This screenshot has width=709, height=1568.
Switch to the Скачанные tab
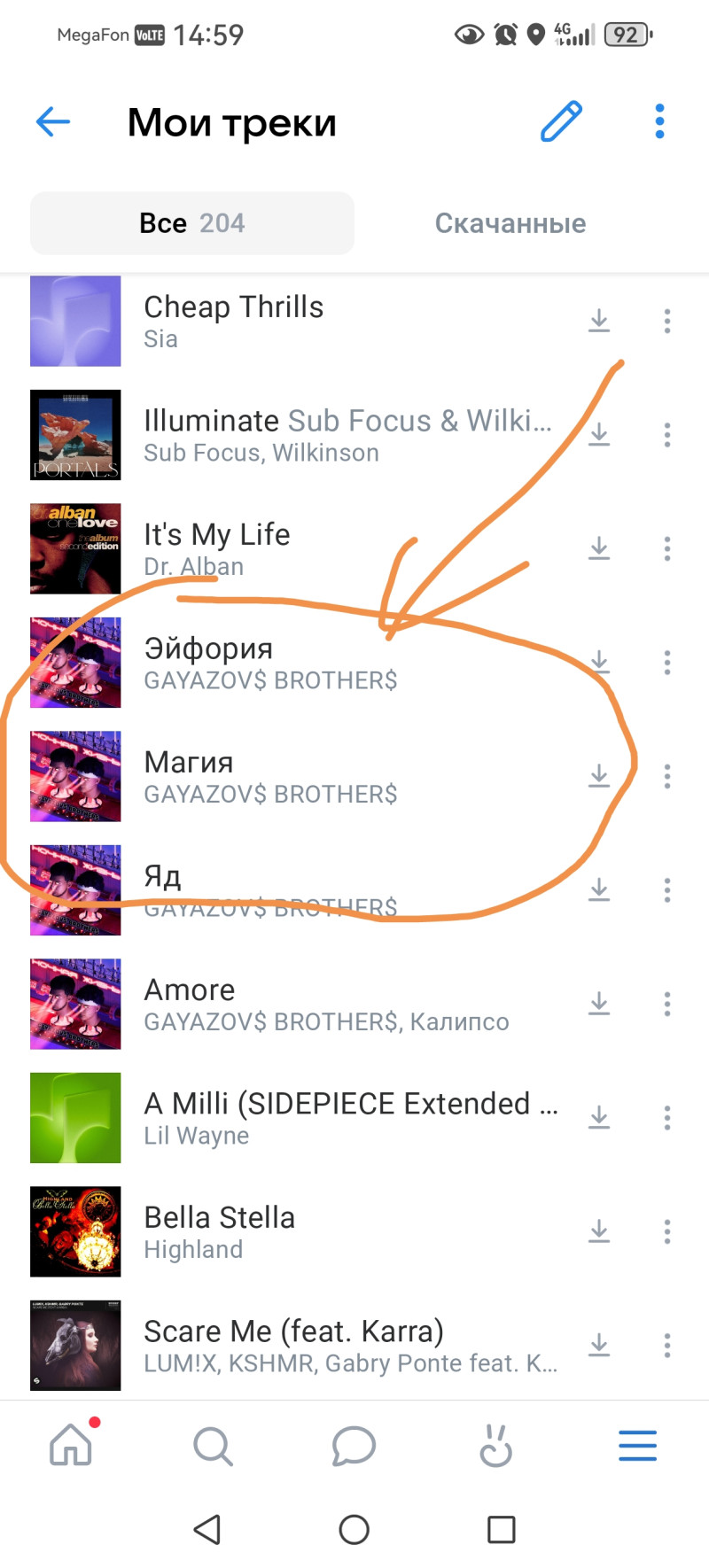(510, 223)
